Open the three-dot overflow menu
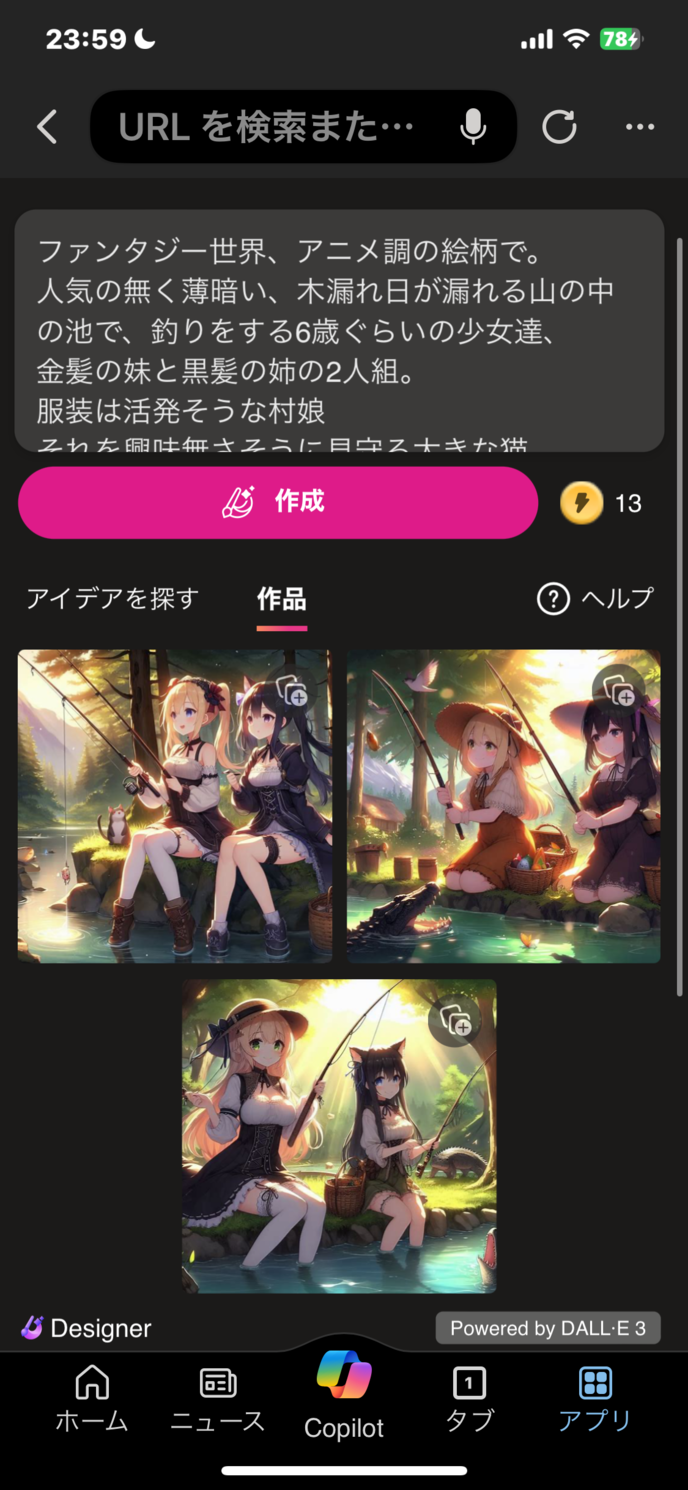688x1490 pixels. pyautogui.click(x=640, y=127)
